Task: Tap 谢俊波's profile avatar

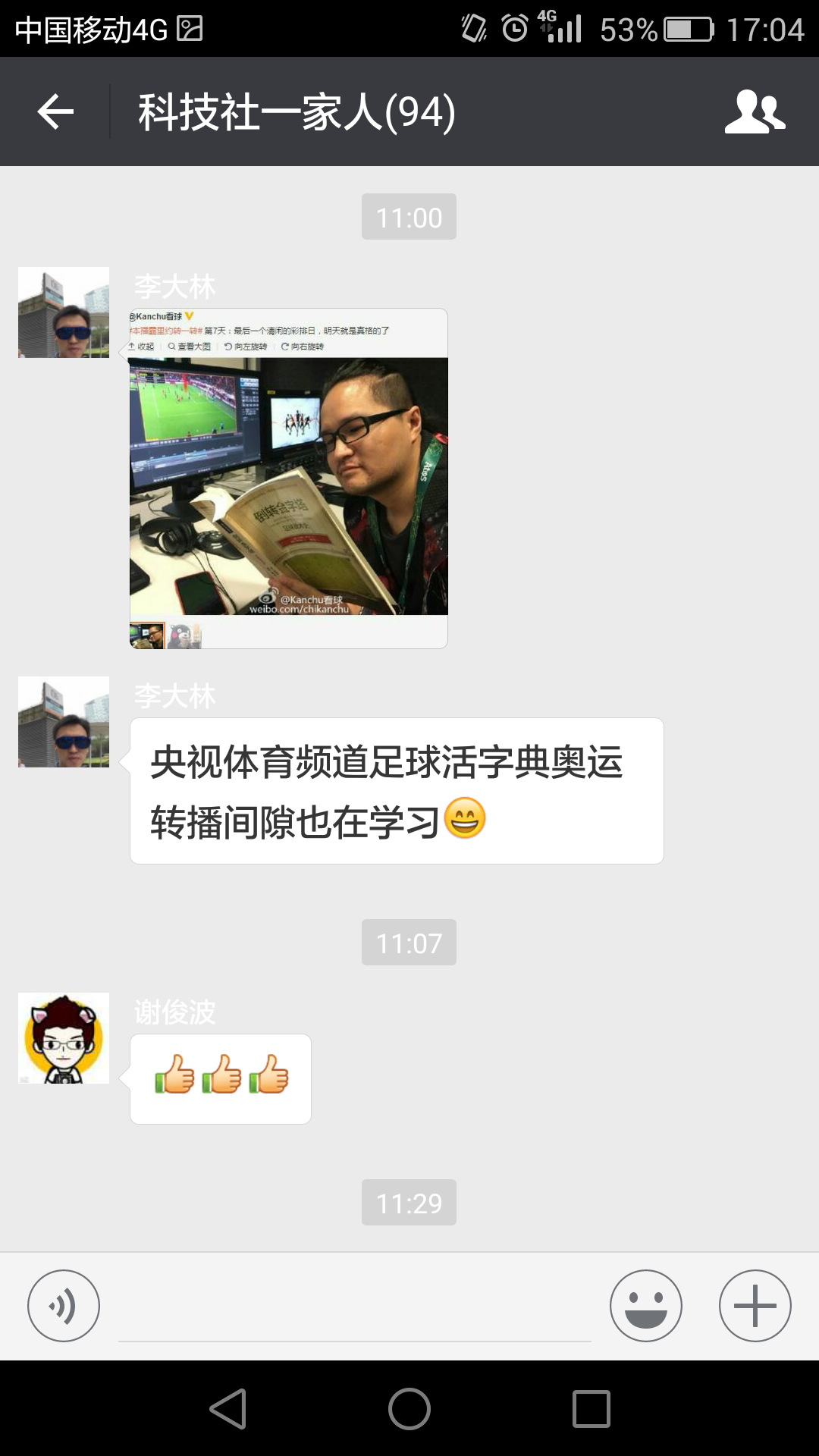Action: (x=64, y=1038)
